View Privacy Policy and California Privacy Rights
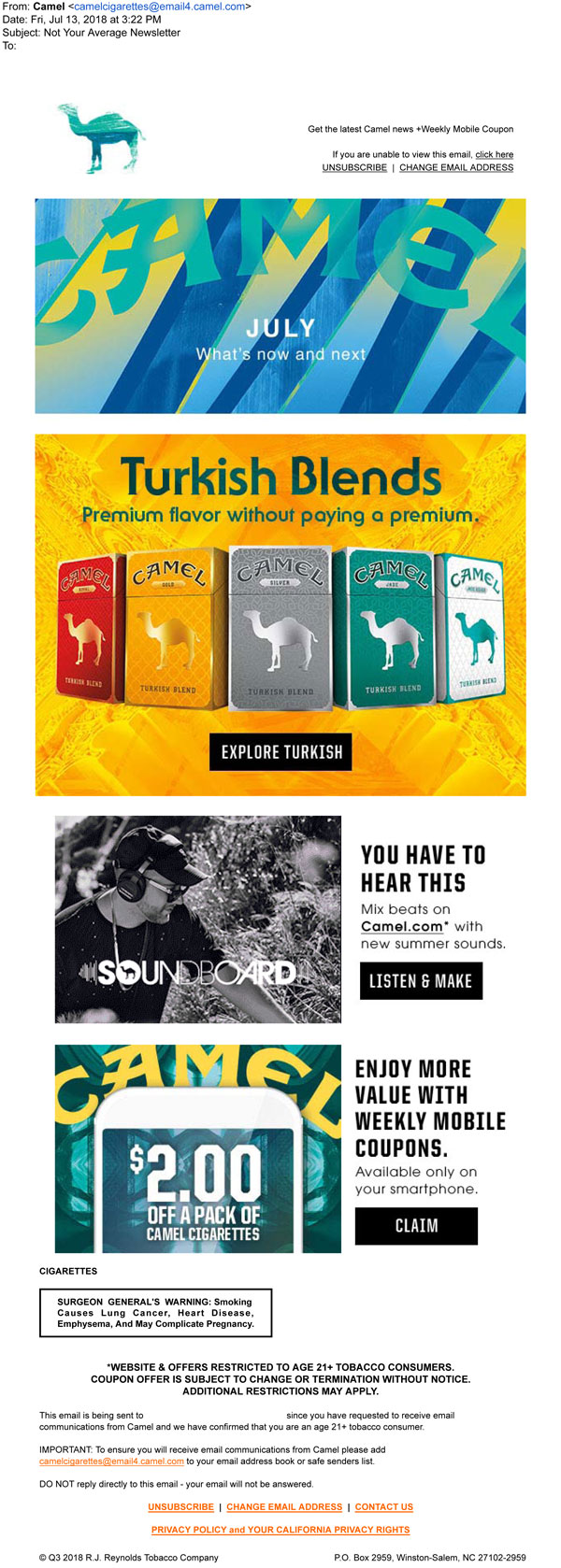 [x=280, y=1530]
